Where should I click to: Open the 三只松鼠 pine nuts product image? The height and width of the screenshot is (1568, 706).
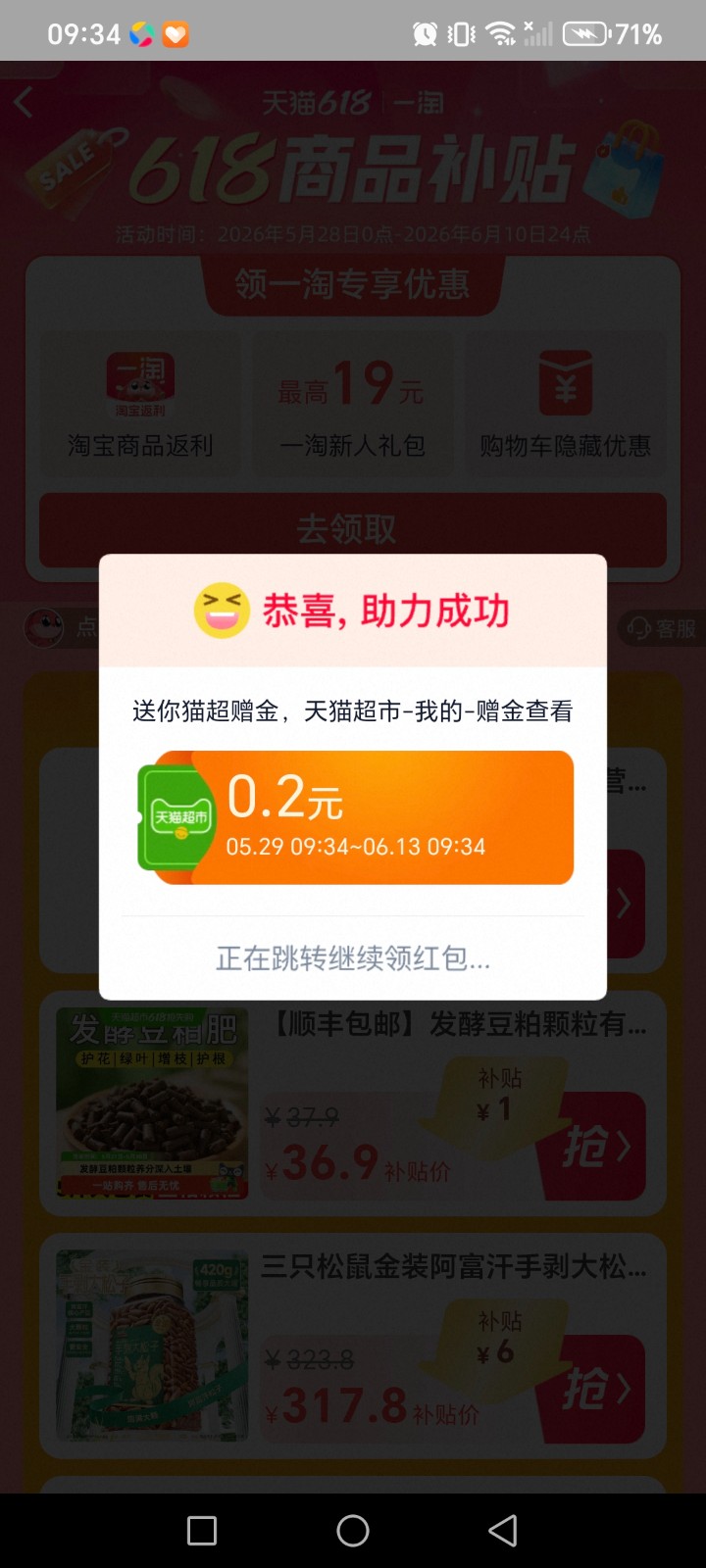point(152,1346)
